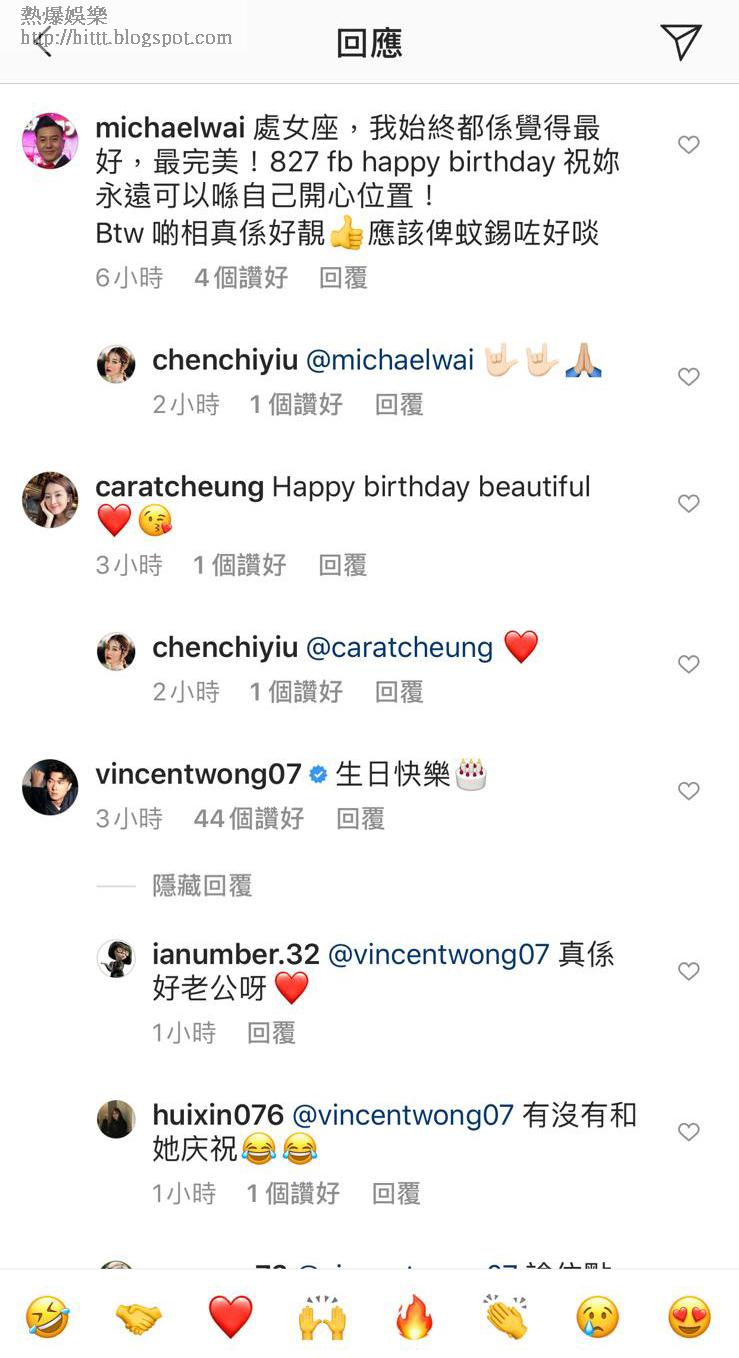The image size is (739, 1358).
Task: Open the @michaelwai mention in chenchiyiu's reply
Action: 389,361
